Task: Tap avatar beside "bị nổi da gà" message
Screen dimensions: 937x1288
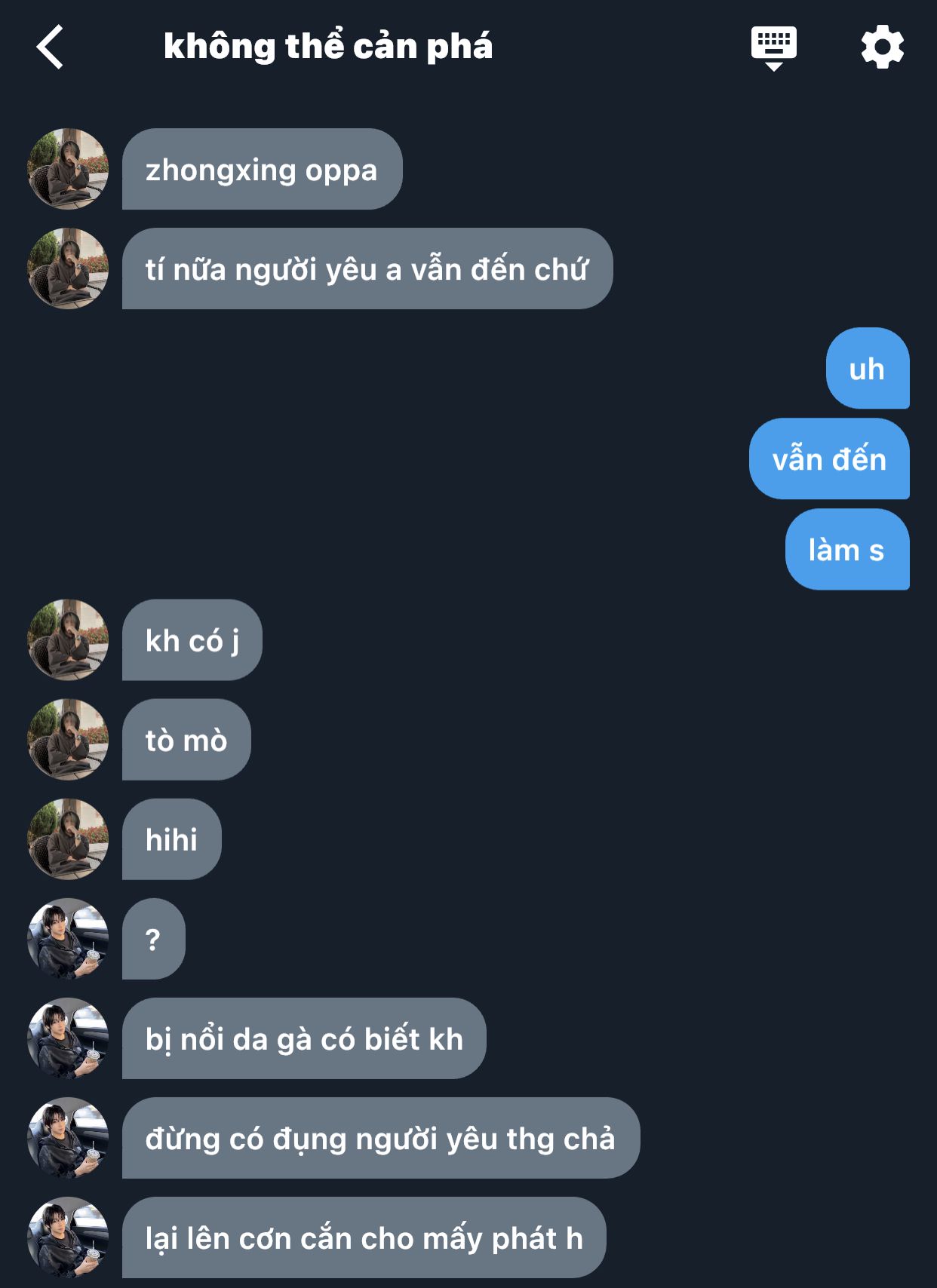Action: [x=68, y=1038]
